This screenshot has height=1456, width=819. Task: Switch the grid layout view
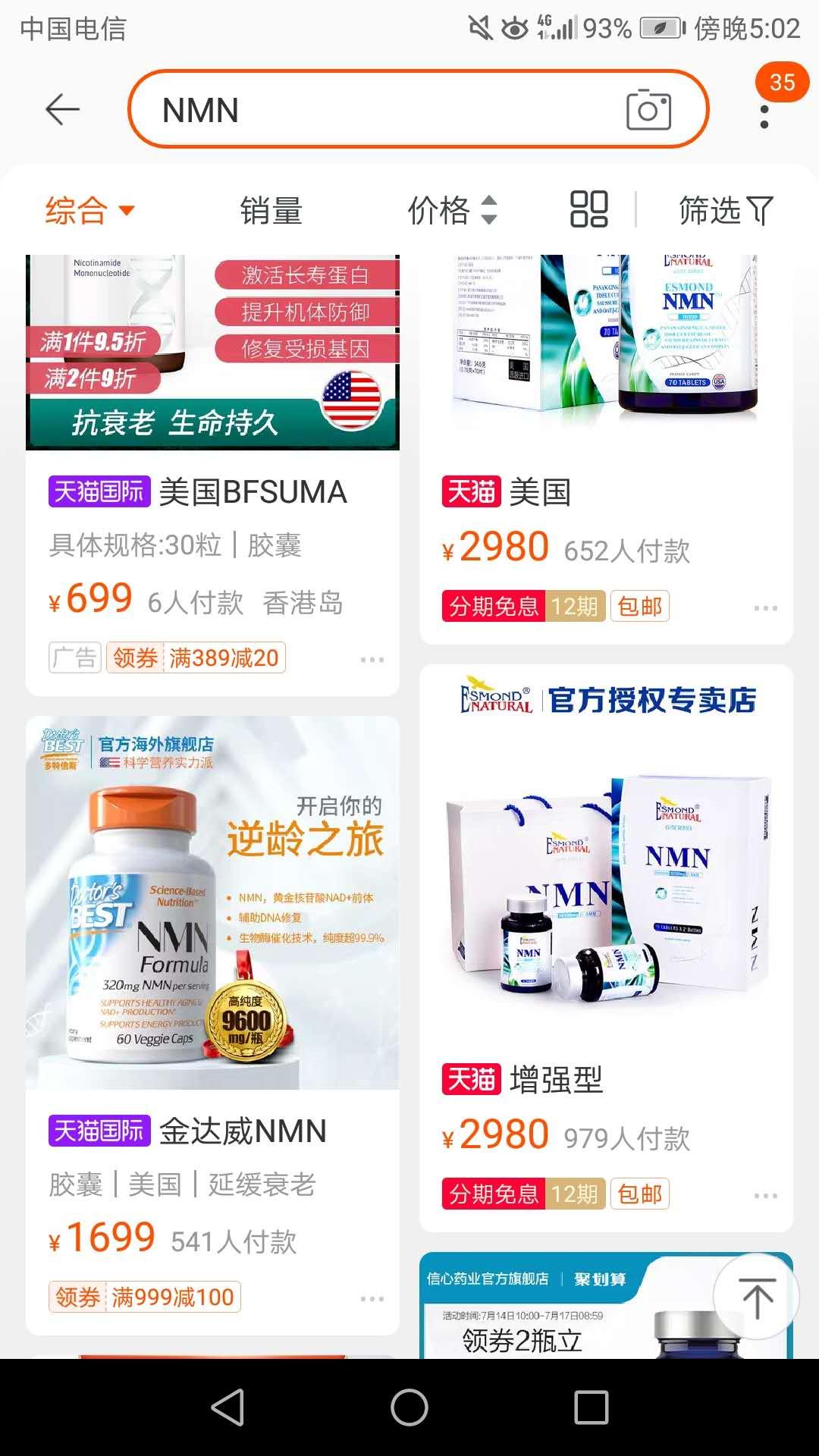pyautogui.click(x=589, y=209)
